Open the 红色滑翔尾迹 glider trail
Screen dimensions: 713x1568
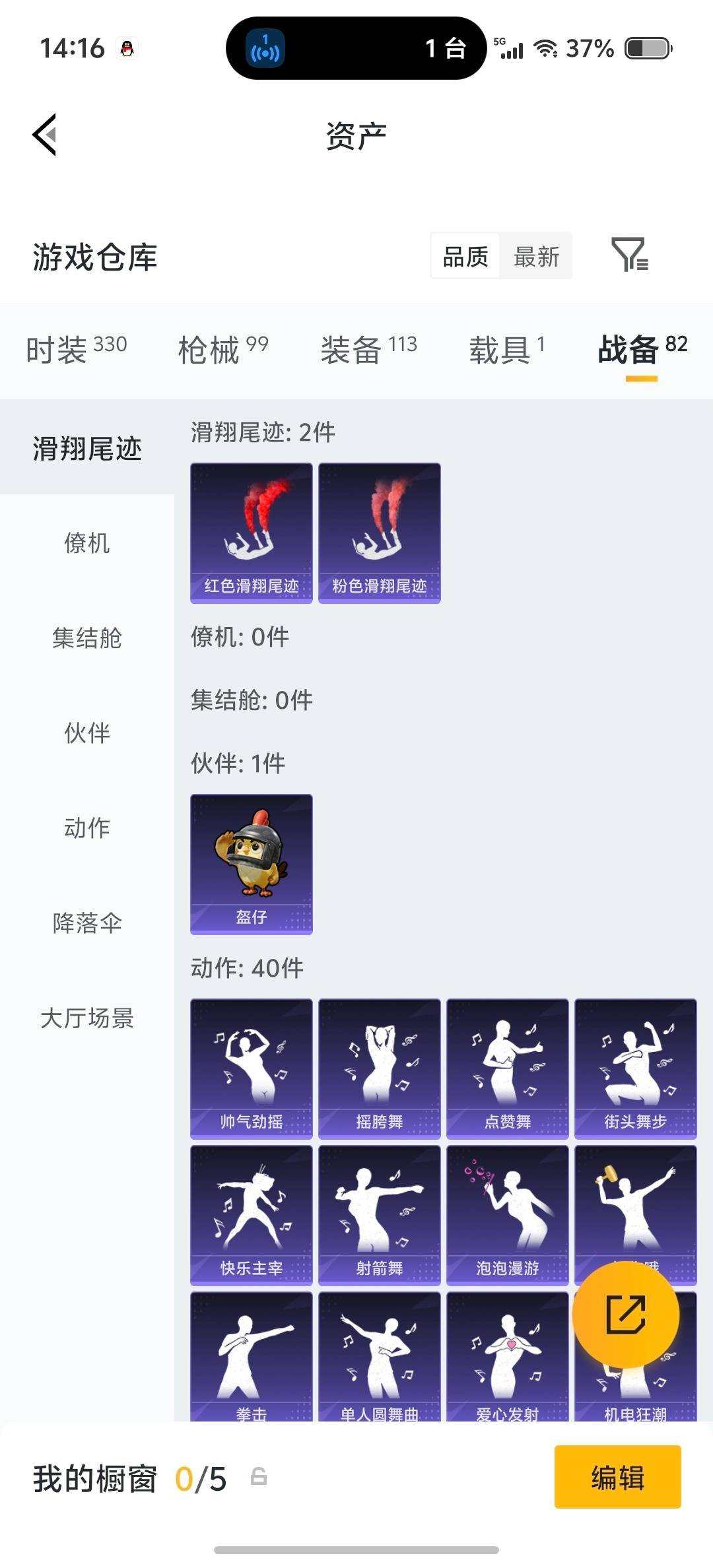point(250,533)
